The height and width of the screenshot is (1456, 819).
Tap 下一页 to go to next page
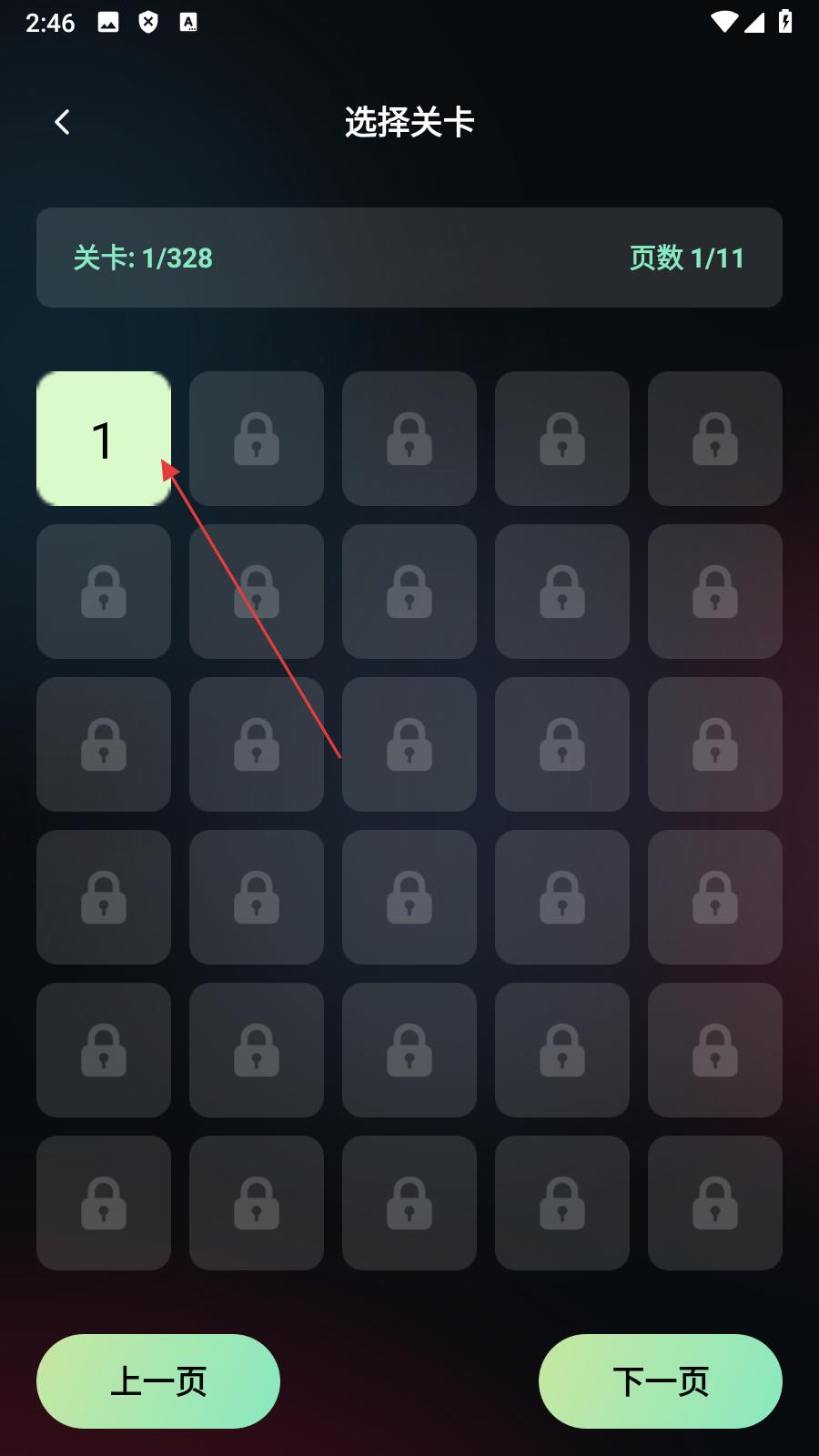pyautogui.click(x=660, y=1381)
